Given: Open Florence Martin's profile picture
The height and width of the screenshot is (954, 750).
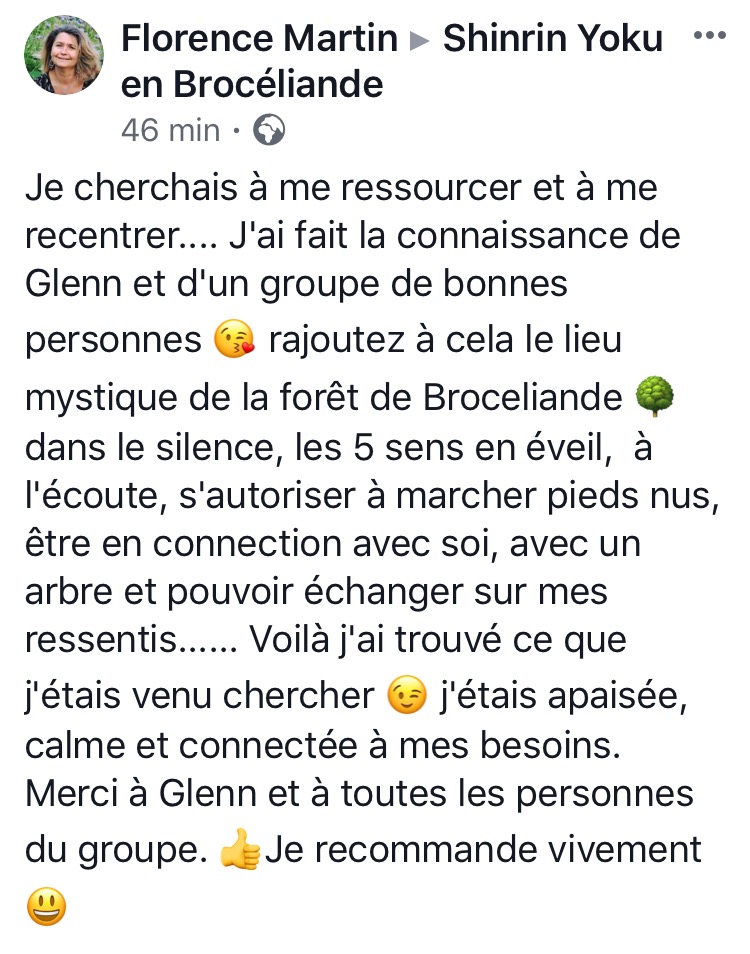Looking at the screenshot, I should tap(63, 56).
